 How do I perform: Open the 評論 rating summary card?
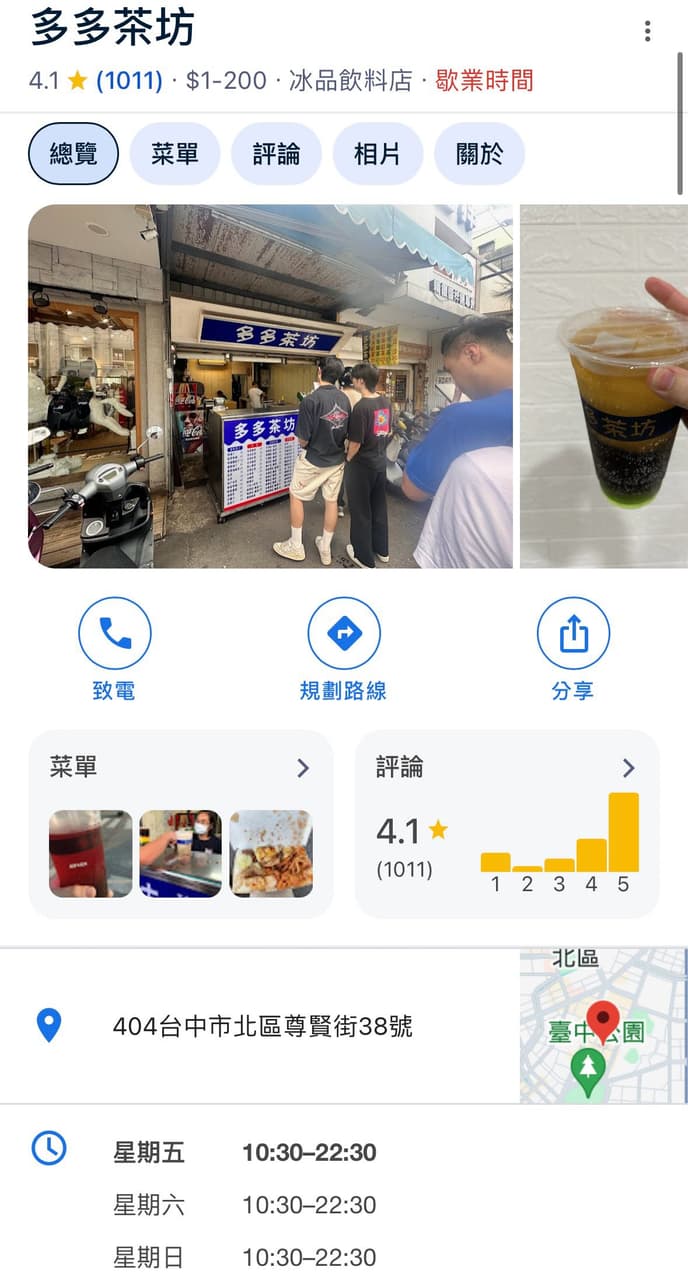pos(507,824)
